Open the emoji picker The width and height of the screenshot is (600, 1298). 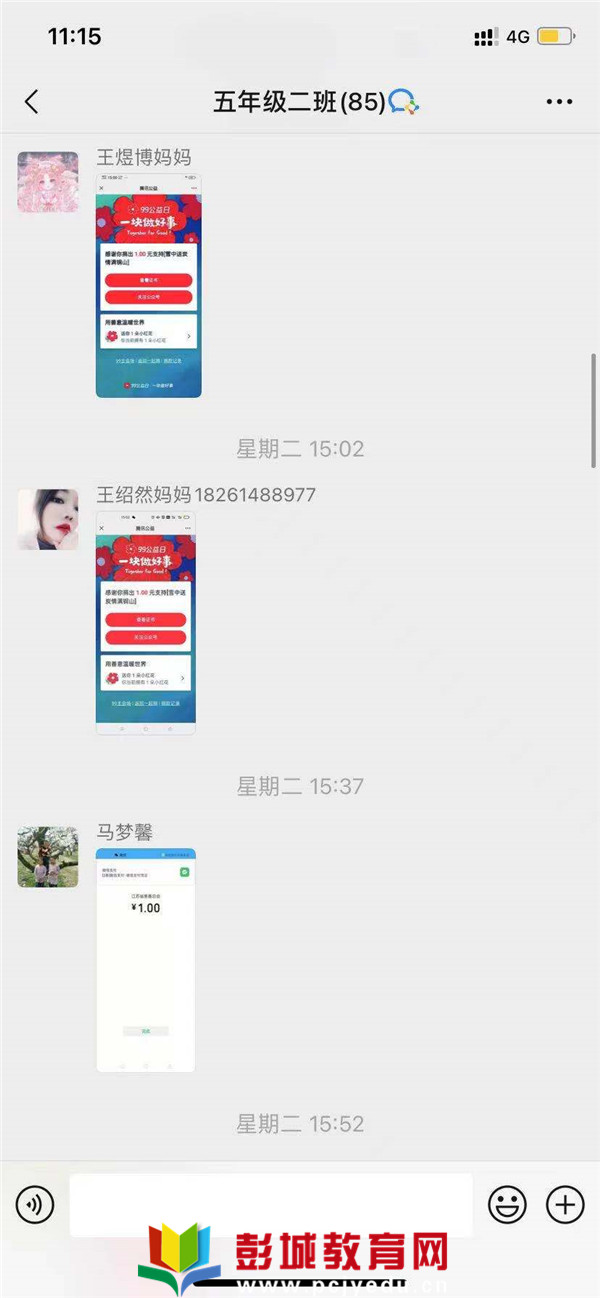coord(507,1204)
